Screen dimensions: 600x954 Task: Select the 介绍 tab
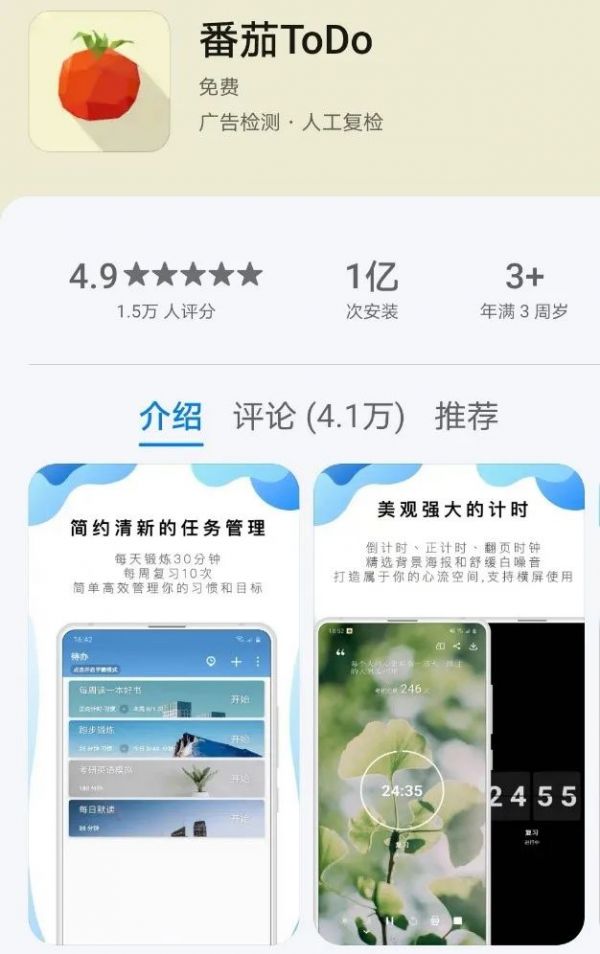pos(171,416)
